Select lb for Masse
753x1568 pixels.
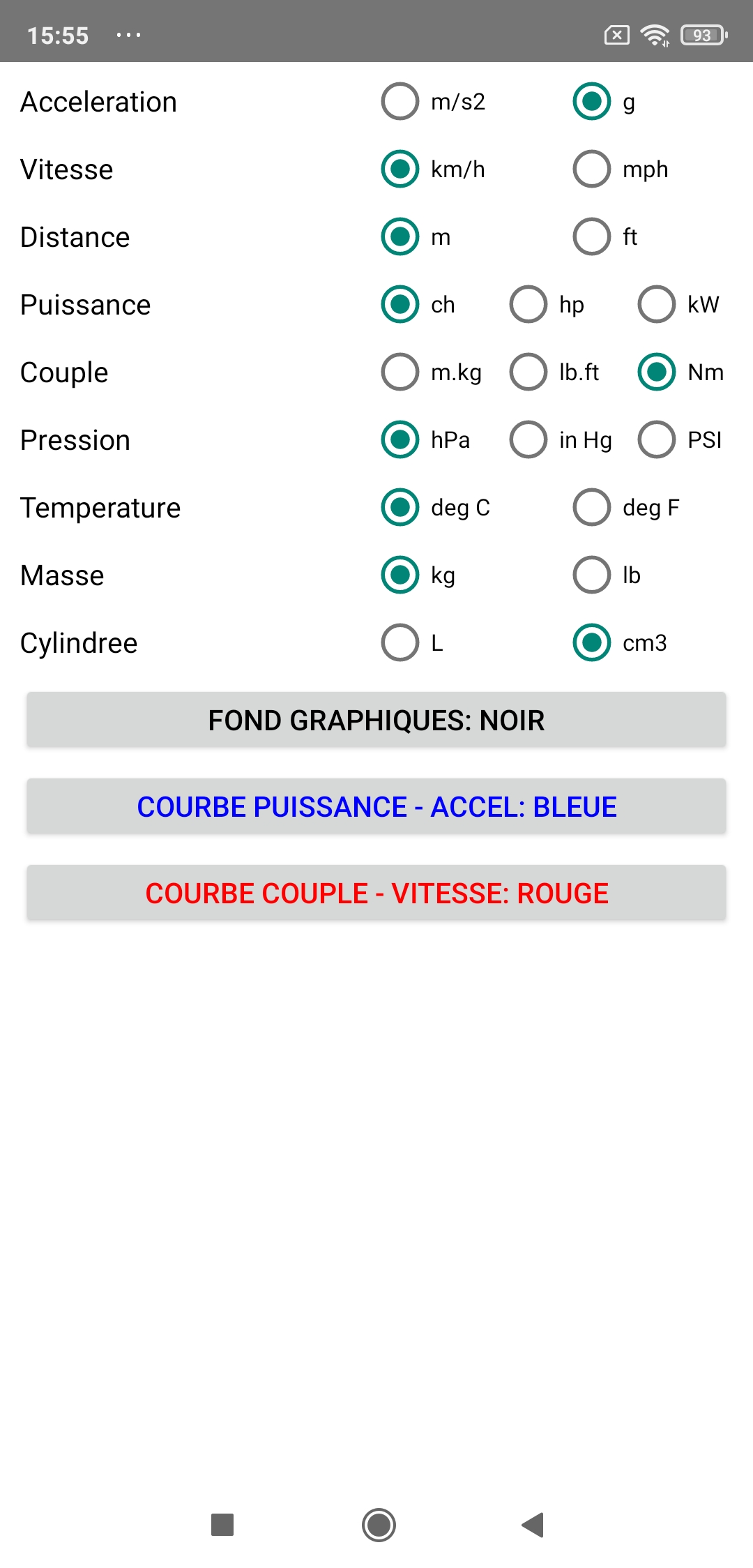pyautogui.click(x=592, y=575)
